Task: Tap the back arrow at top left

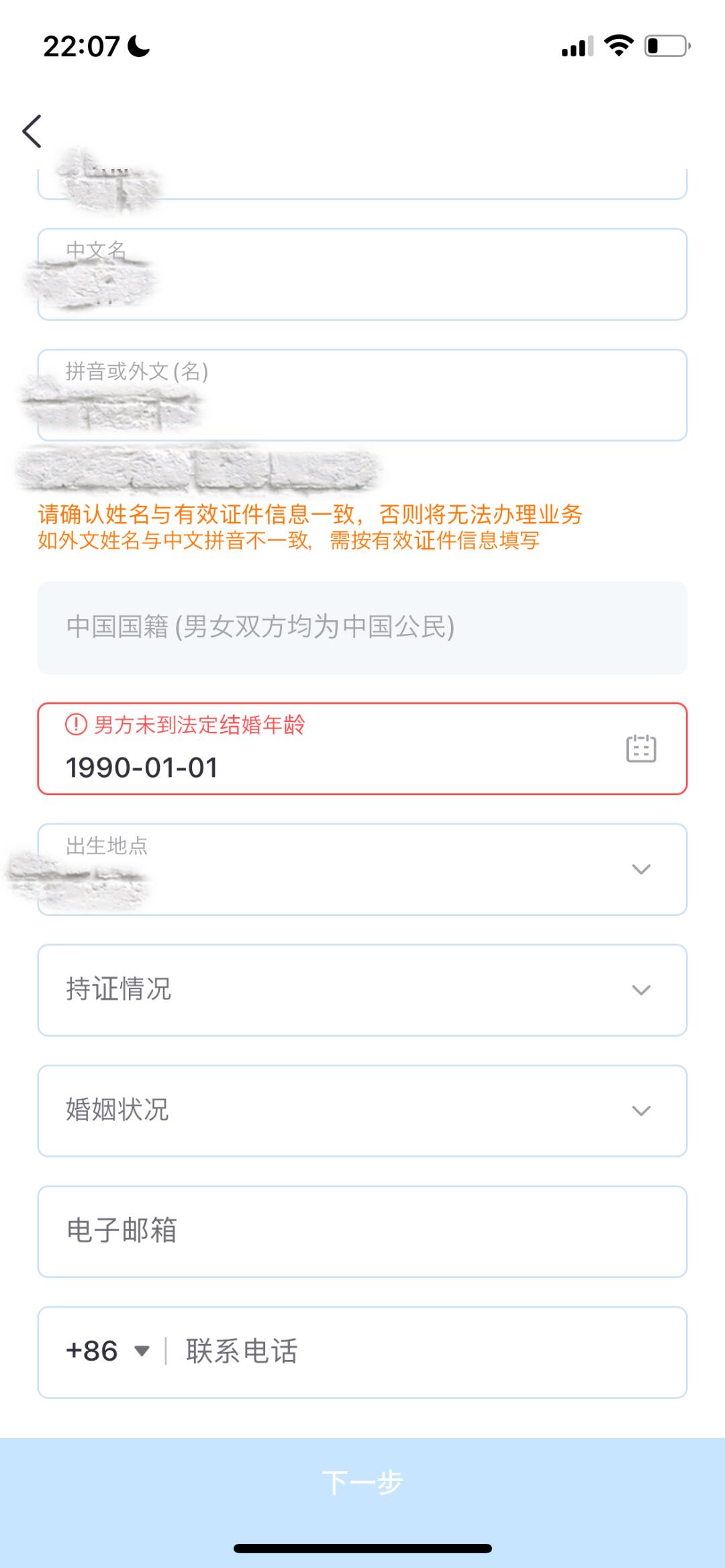Action: pos(32,132)
